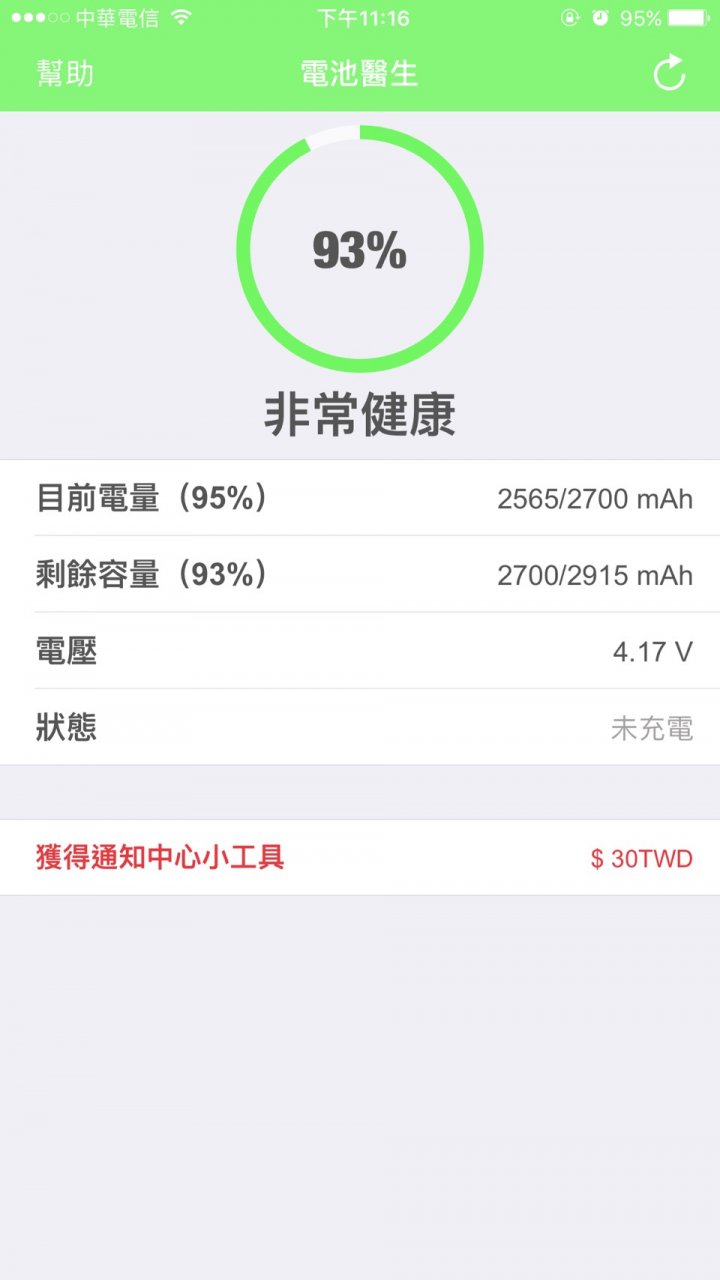Buy the 獲得通知中心小工具 widget

click(360, 858)
